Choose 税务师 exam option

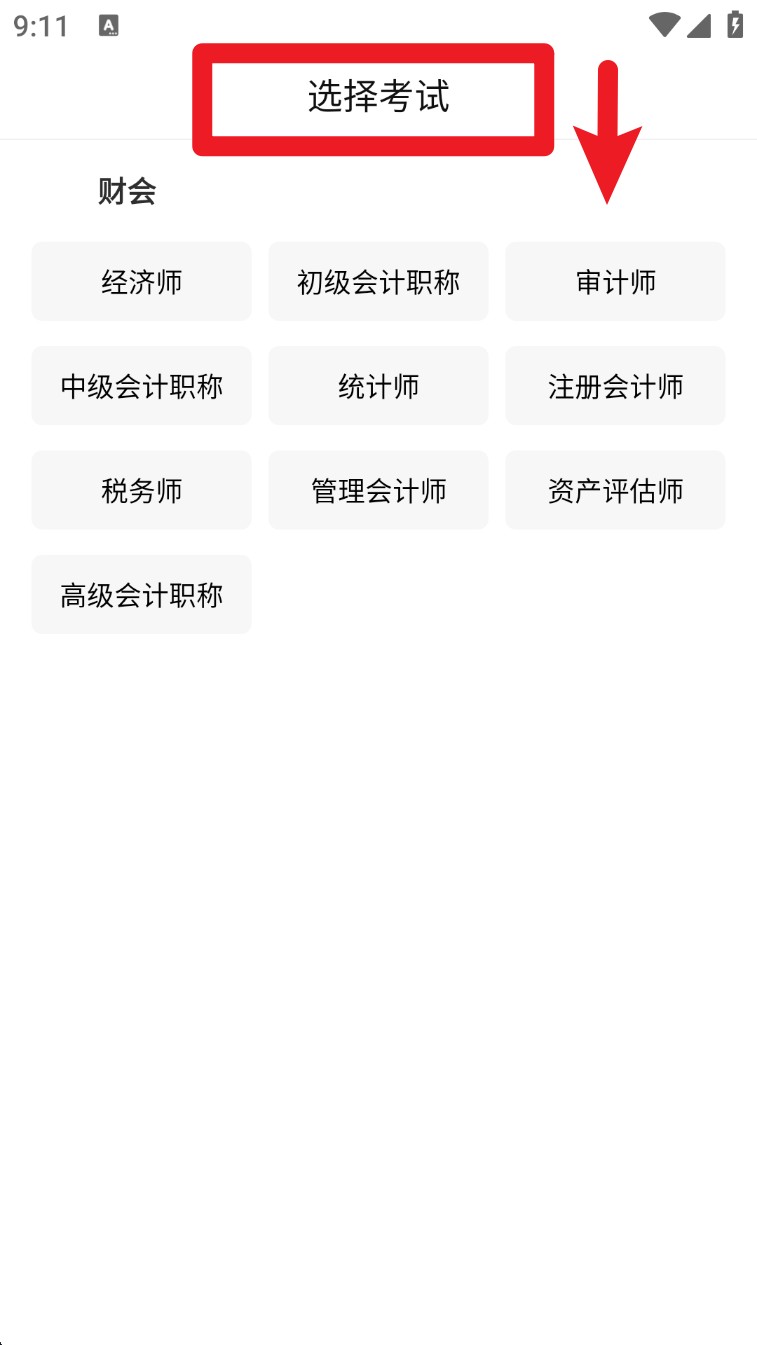coord(141,490)
